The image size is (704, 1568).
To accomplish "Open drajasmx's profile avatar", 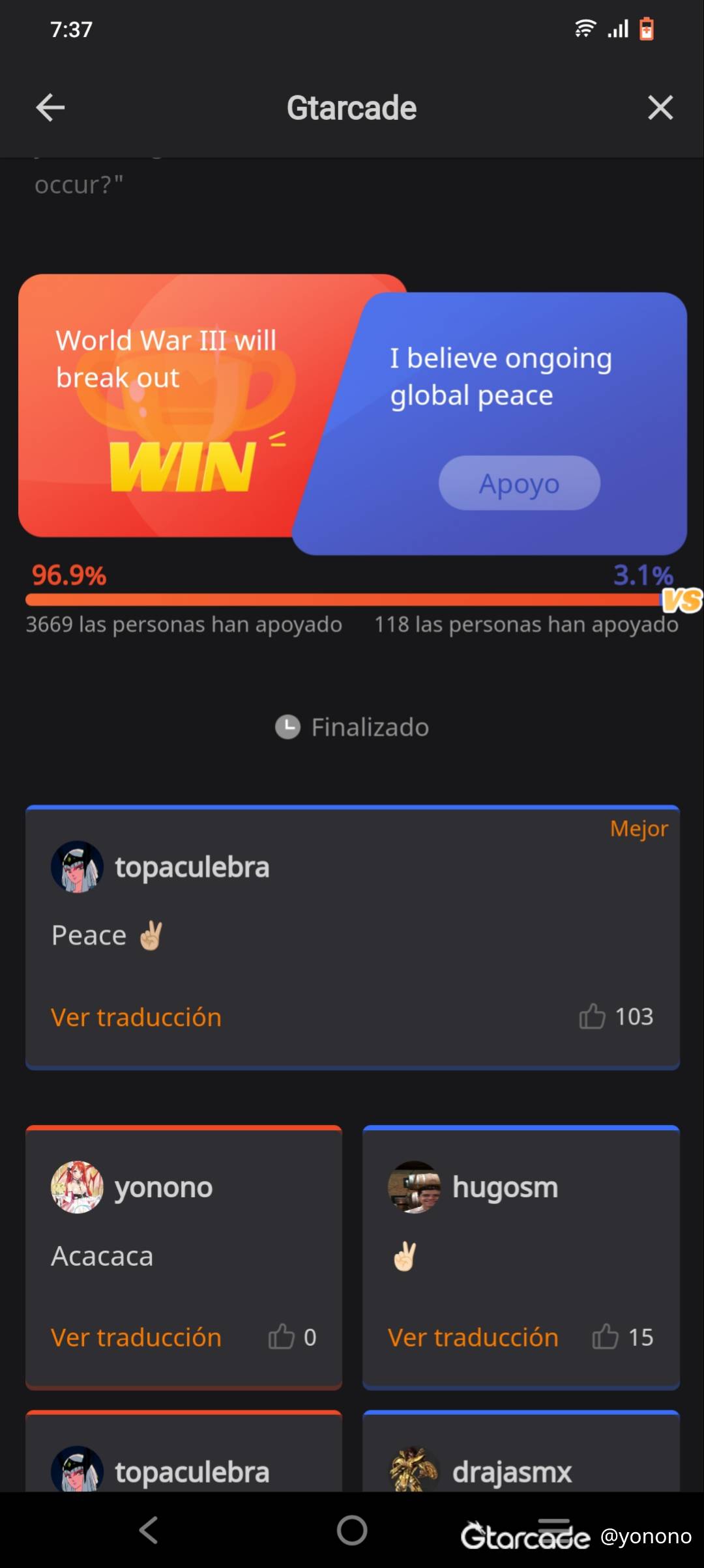I will tap(414, 1471).
